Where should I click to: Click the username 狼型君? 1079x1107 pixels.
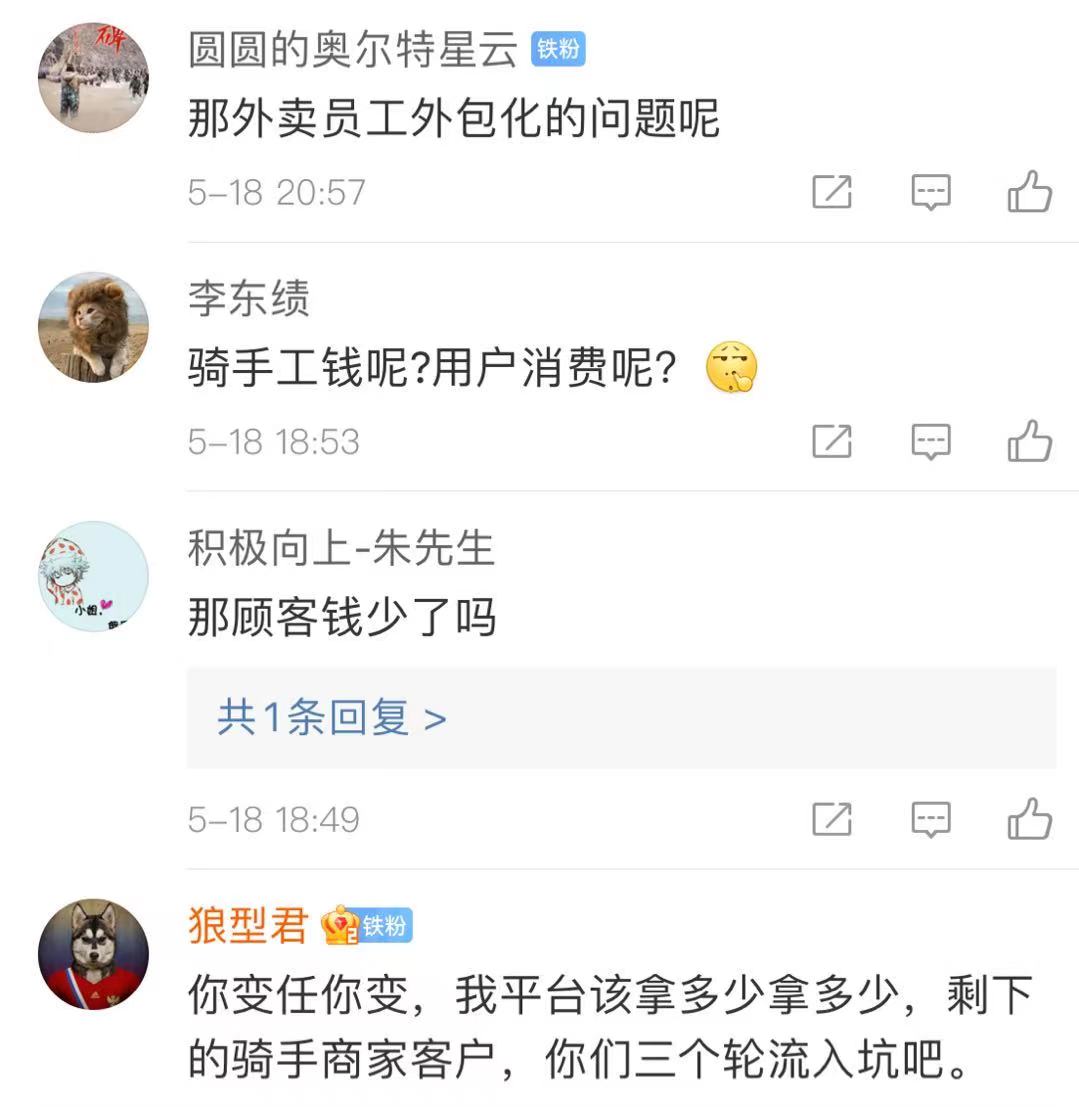click(243, 927)
